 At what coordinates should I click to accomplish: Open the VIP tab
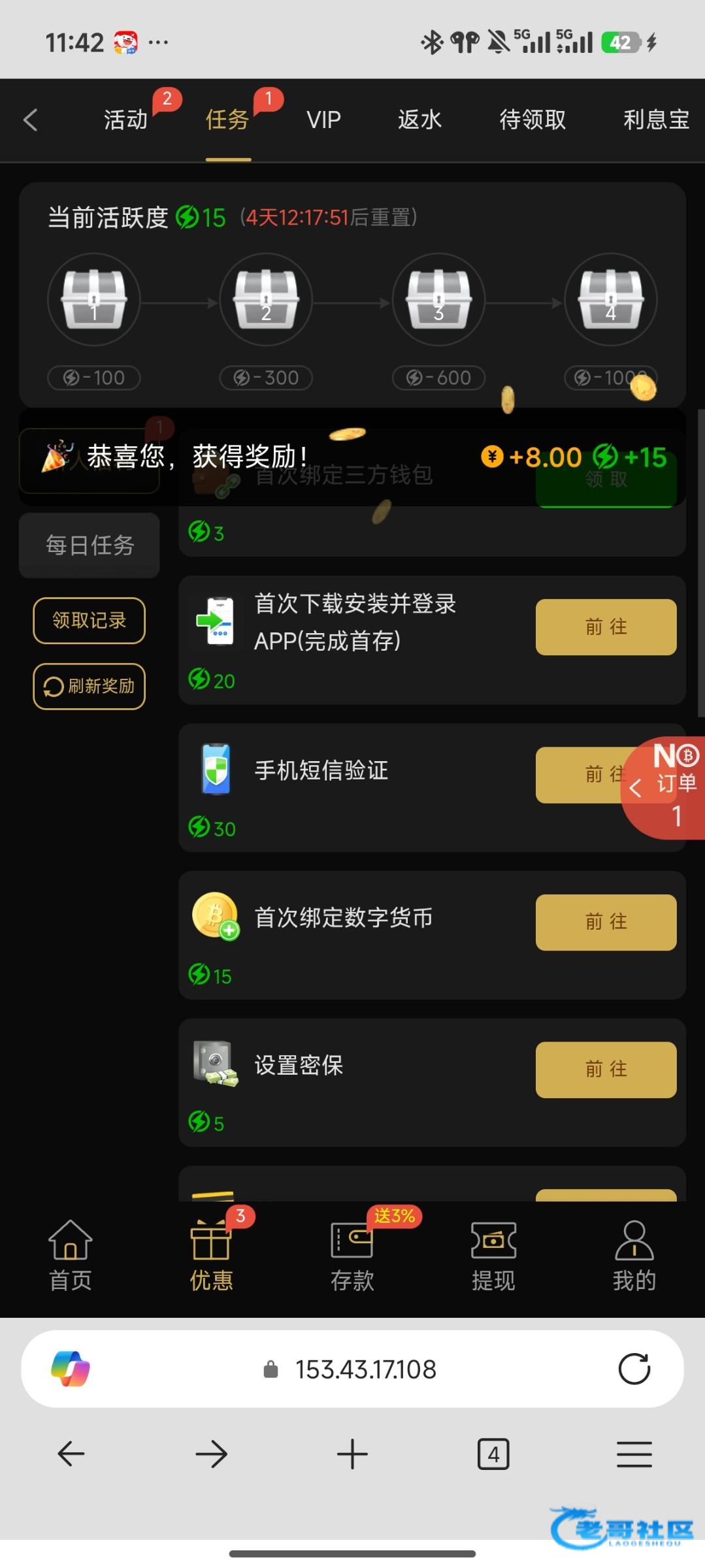(323, 120)
